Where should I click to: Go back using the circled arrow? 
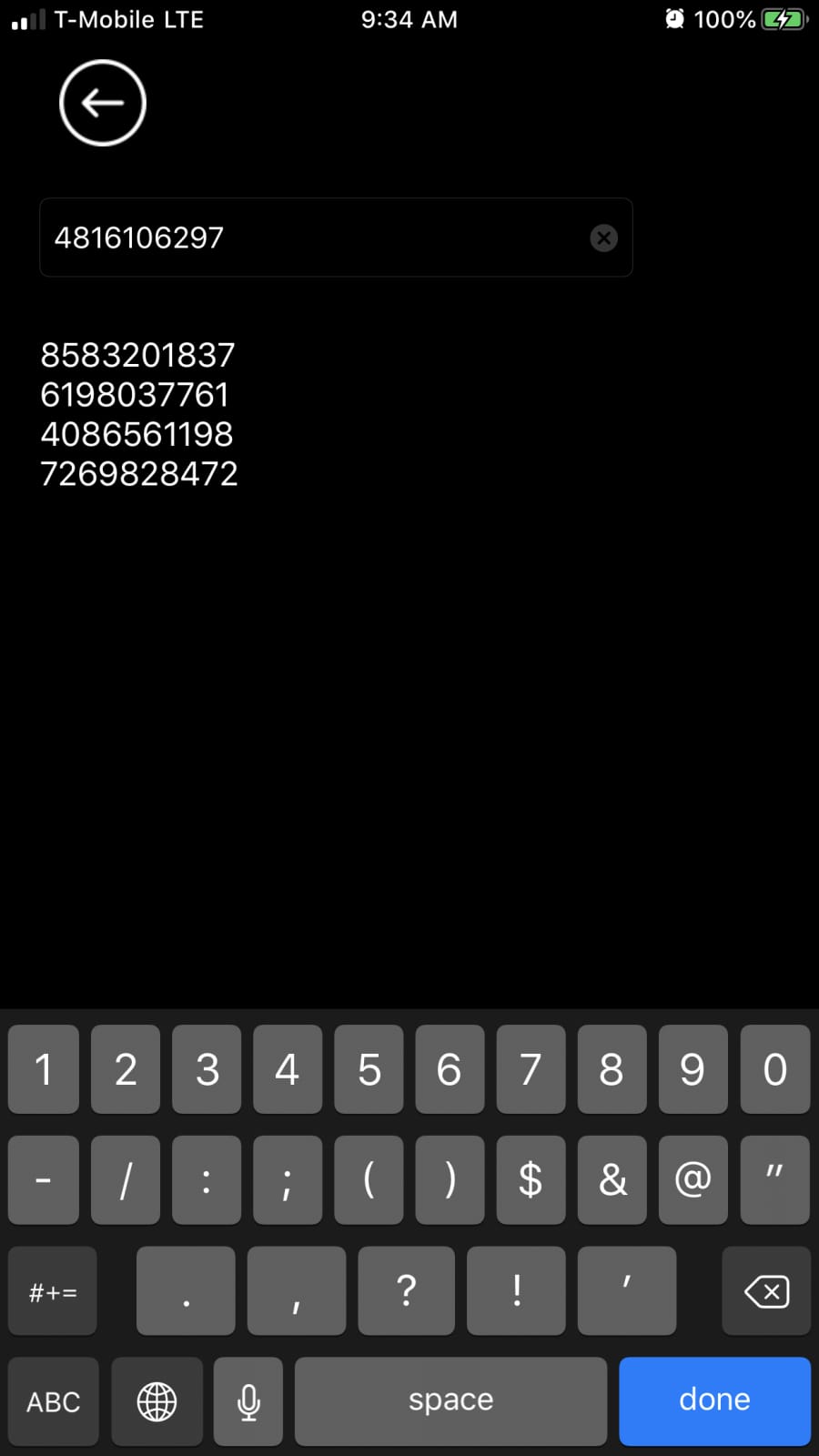coord(103,103)
